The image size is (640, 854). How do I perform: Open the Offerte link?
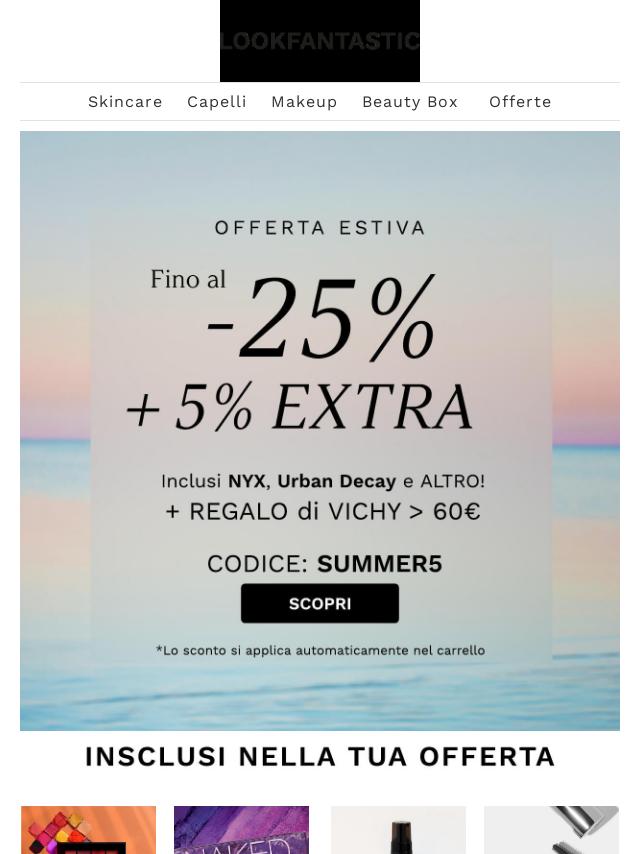[520, 102]
